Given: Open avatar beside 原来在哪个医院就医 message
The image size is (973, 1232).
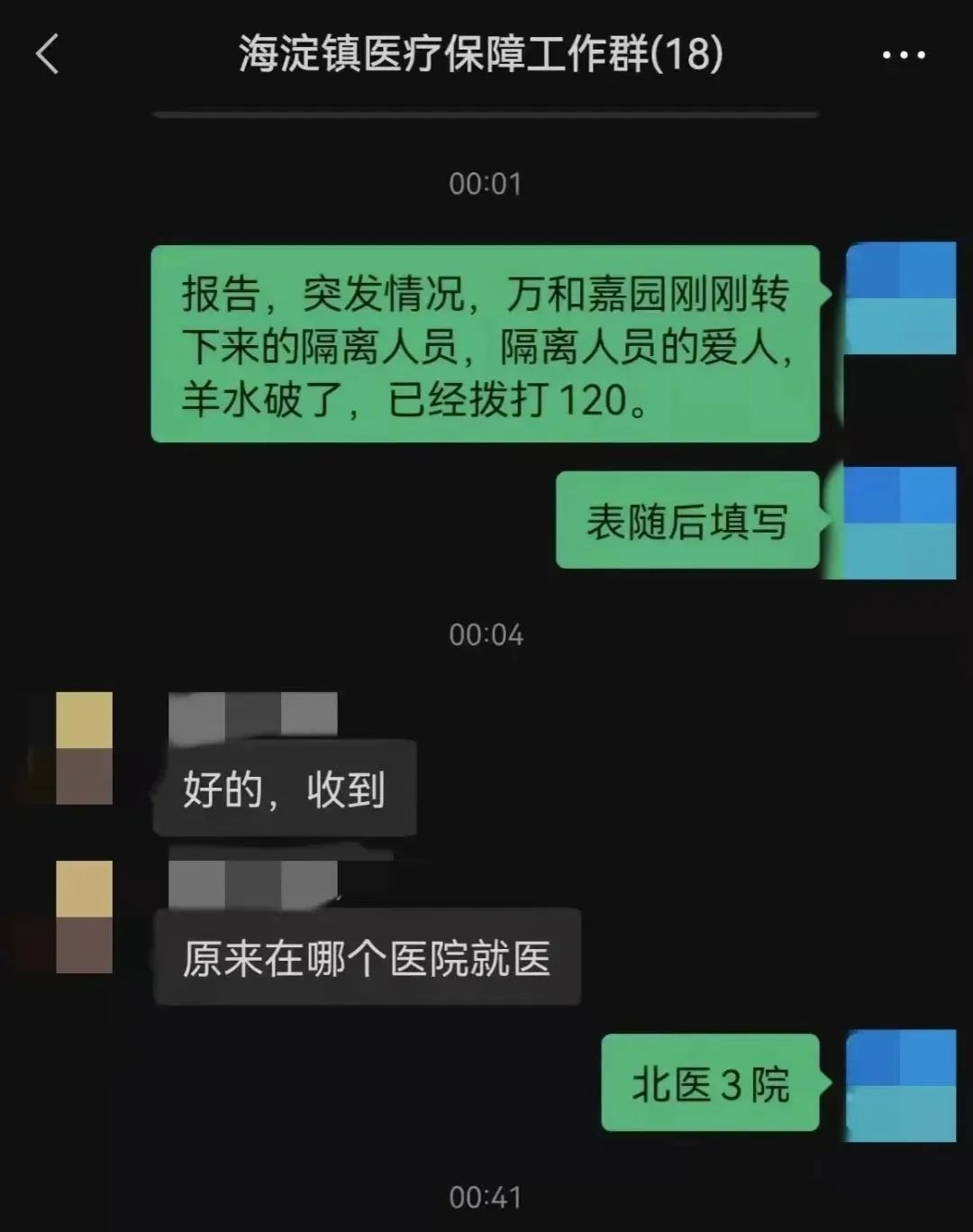Looking at the screenshot, I should point(85,917).
